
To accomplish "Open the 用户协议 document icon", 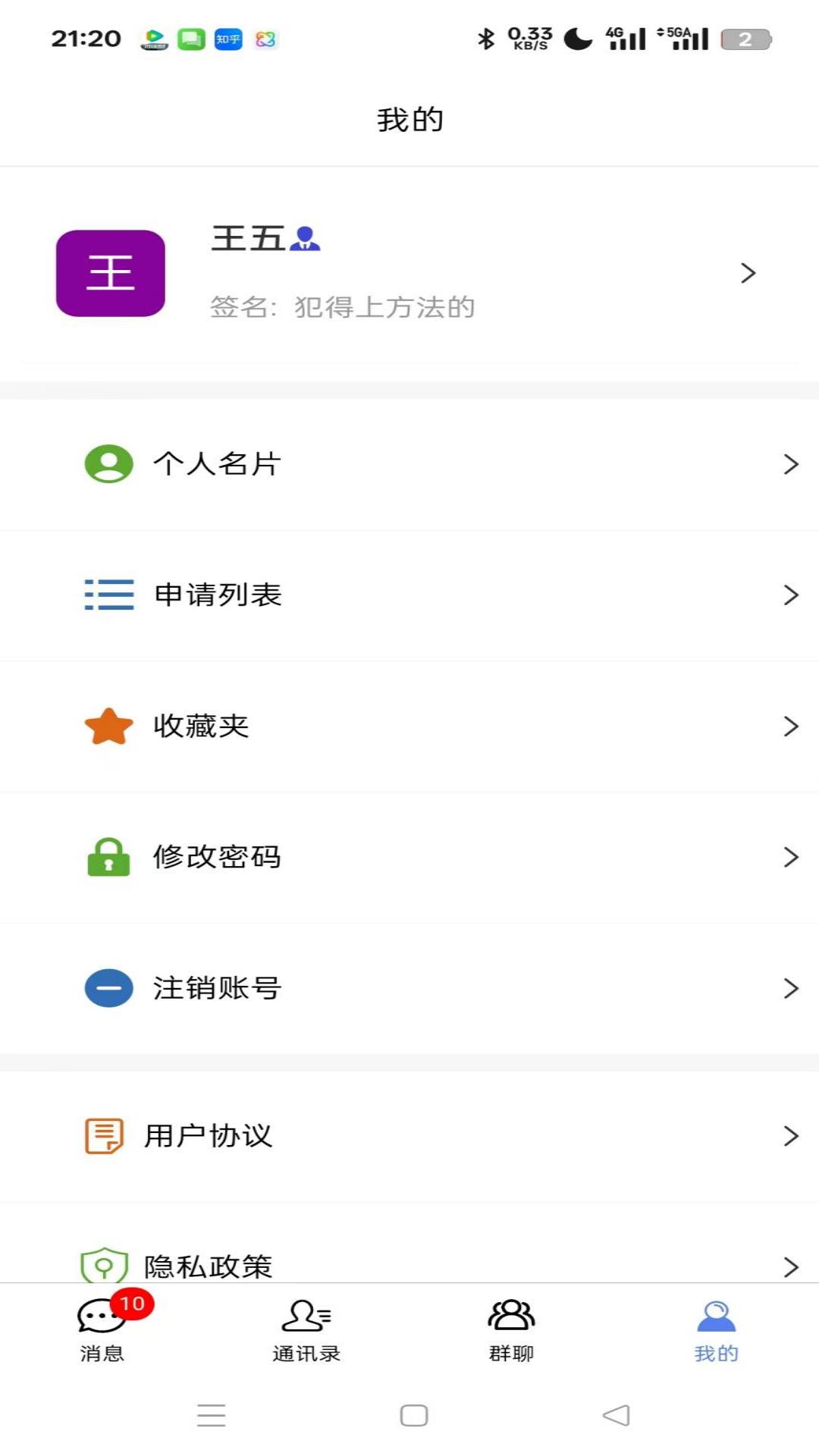I will point(105,1135).
